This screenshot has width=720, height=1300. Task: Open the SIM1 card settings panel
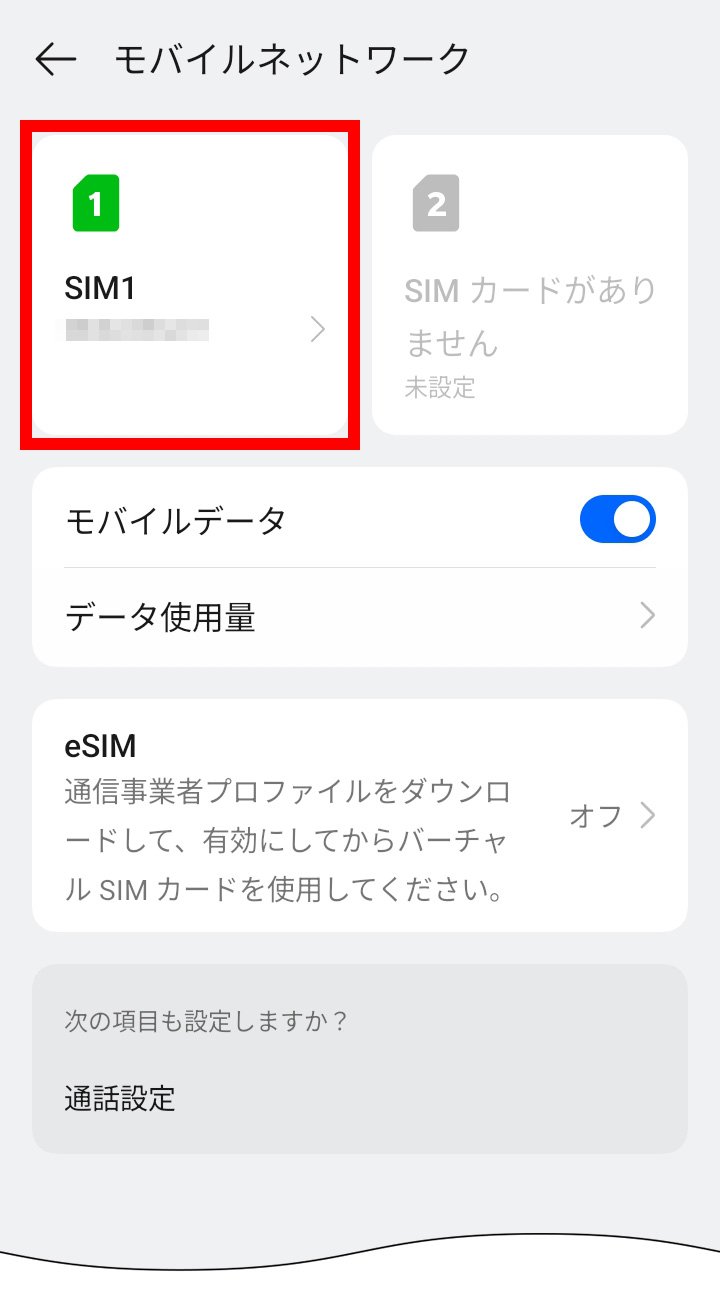pyautogui.click(x=190, y=285)
